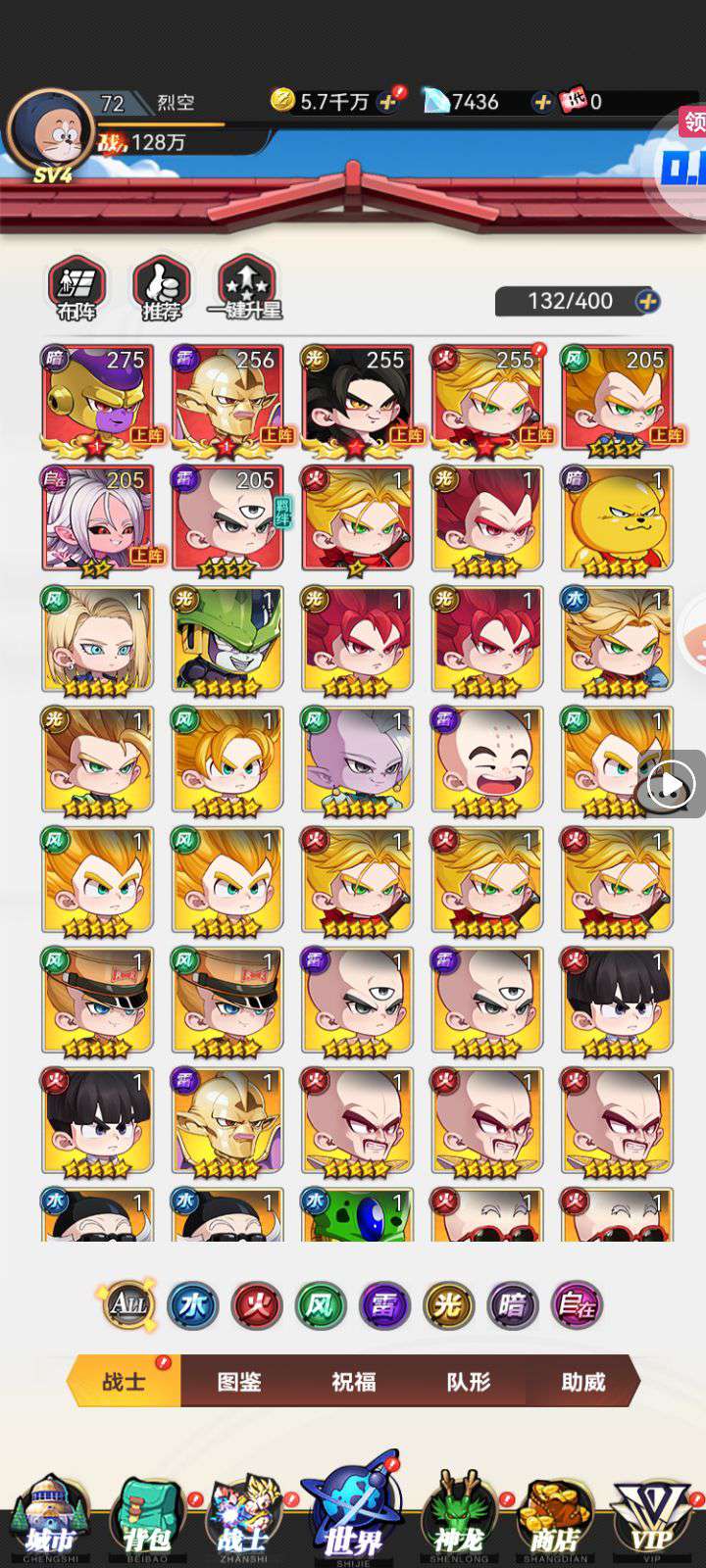Select the level 275 dark warrior card
Screen dimensions: 706x1568
(x=96, y=402)
